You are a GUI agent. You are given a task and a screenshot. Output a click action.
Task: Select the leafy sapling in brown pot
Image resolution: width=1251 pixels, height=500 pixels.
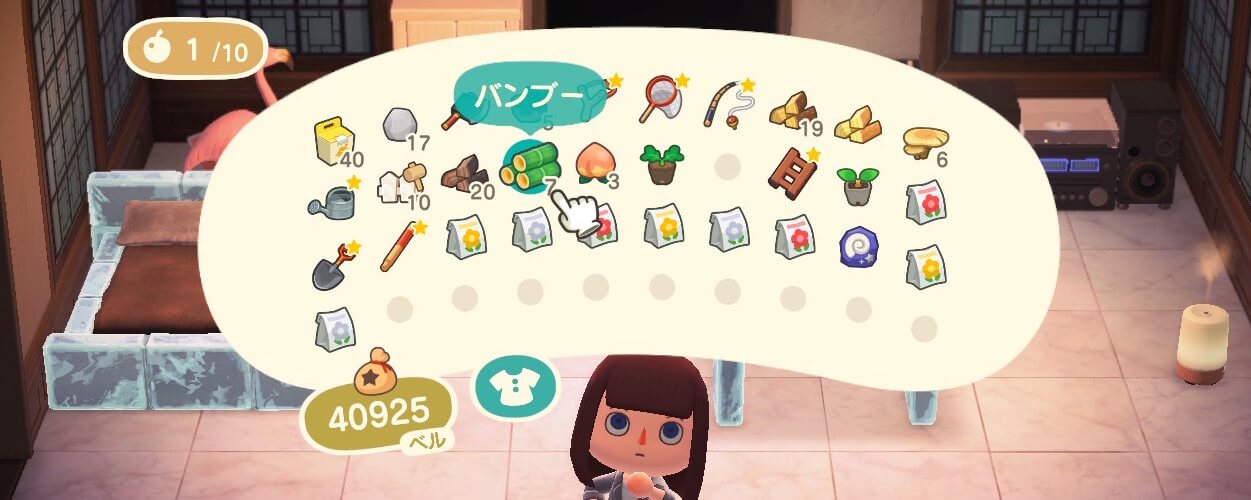661,164
